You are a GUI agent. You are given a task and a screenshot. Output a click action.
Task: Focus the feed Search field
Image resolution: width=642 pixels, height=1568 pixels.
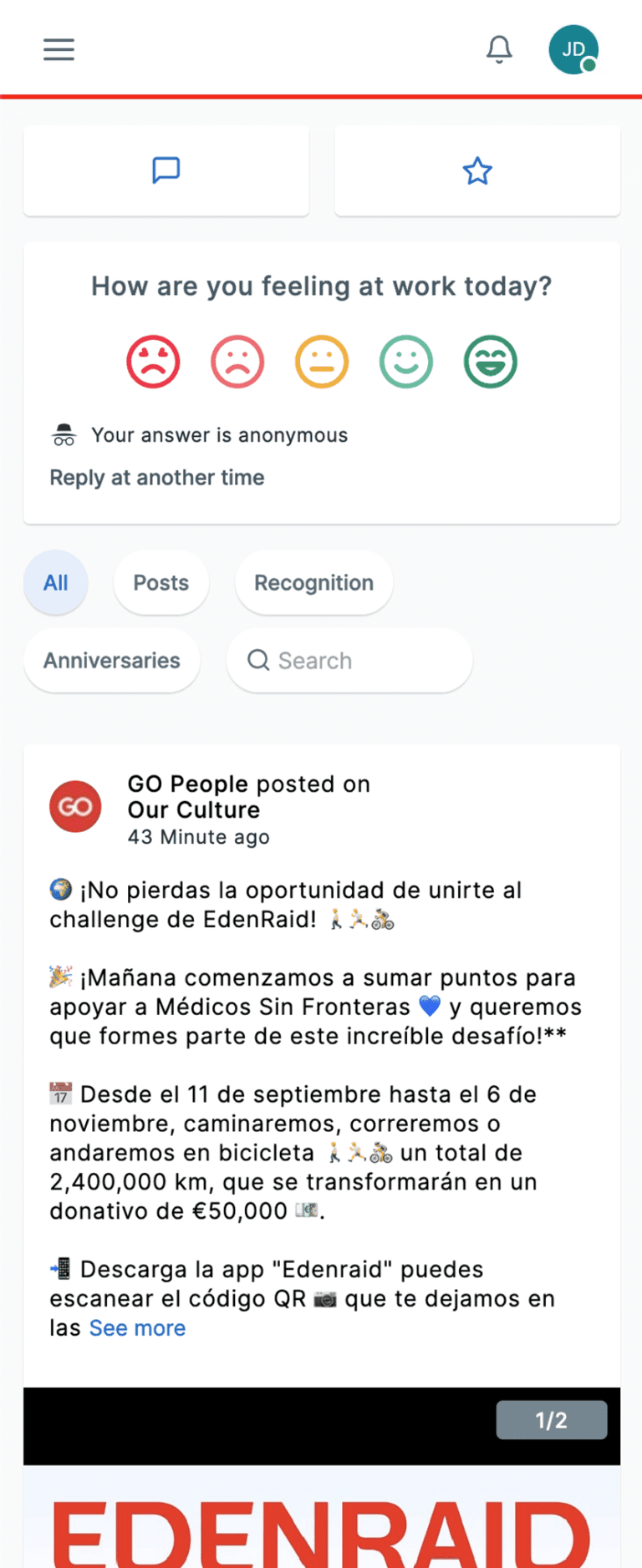click(x=349, y=661)
